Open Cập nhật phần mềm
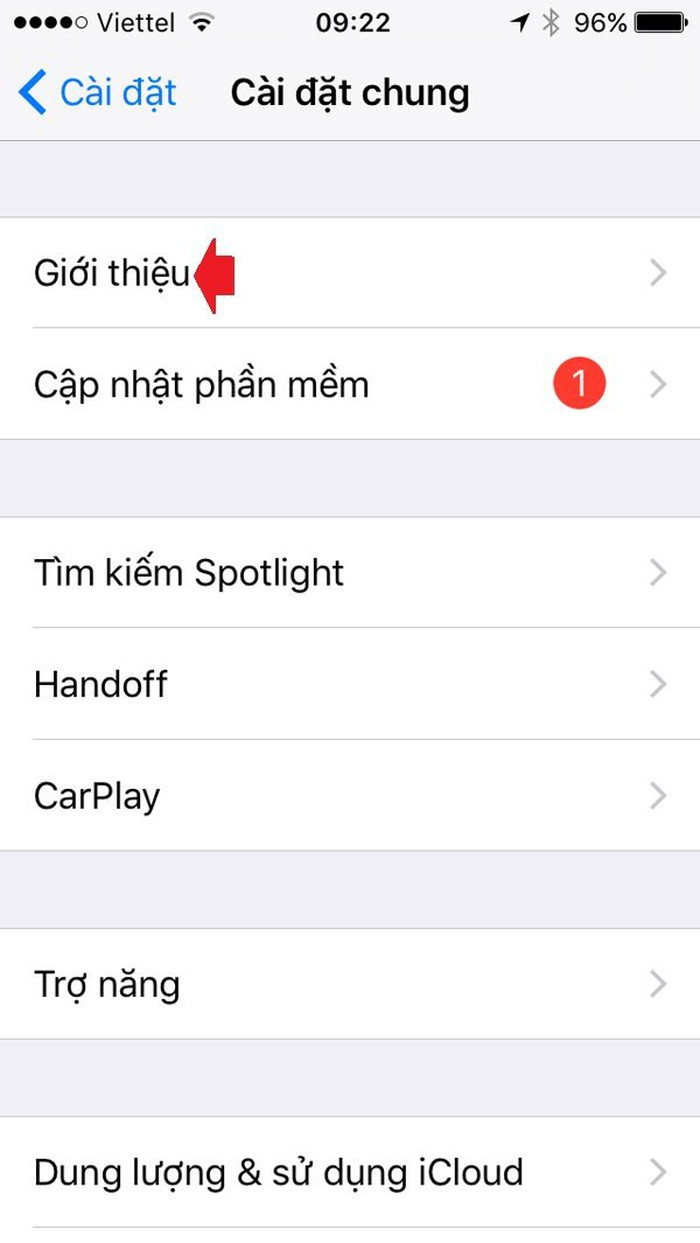Screen dimensions: 700x1243 [x=350, y=384]
